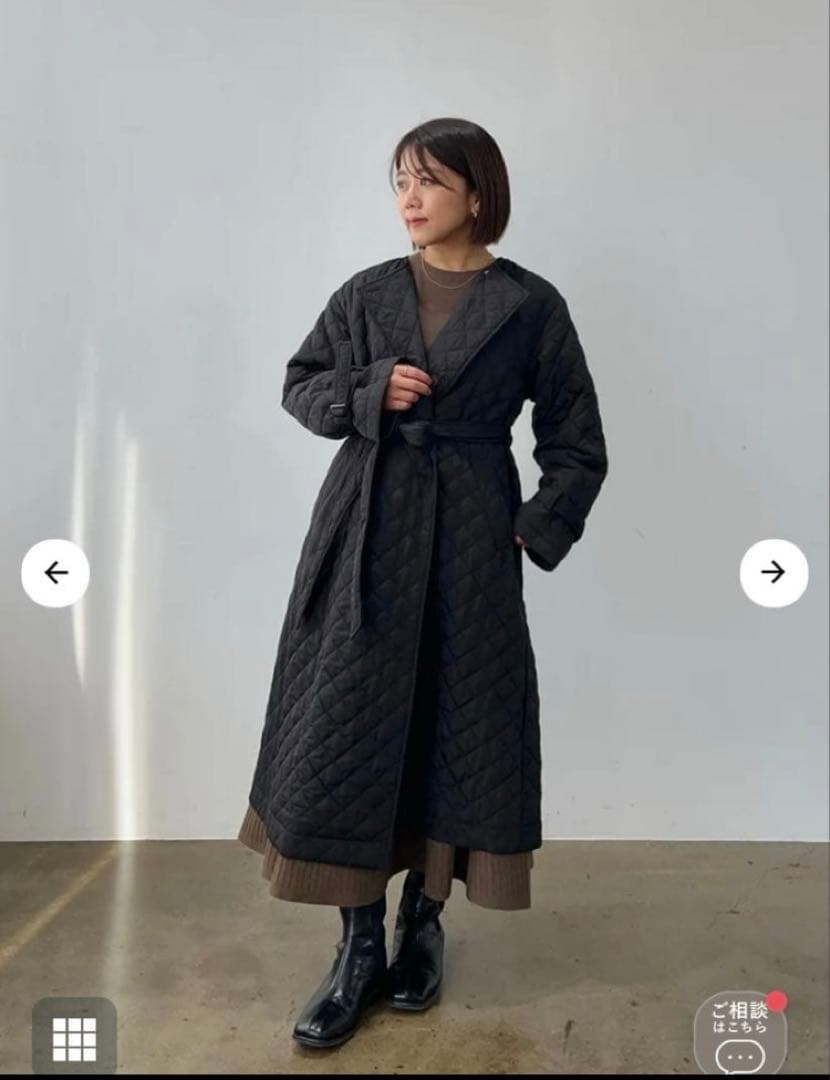Open the ご相談はこちら chat bubble
The image size is (830, 1080).
coord(740,1032)
